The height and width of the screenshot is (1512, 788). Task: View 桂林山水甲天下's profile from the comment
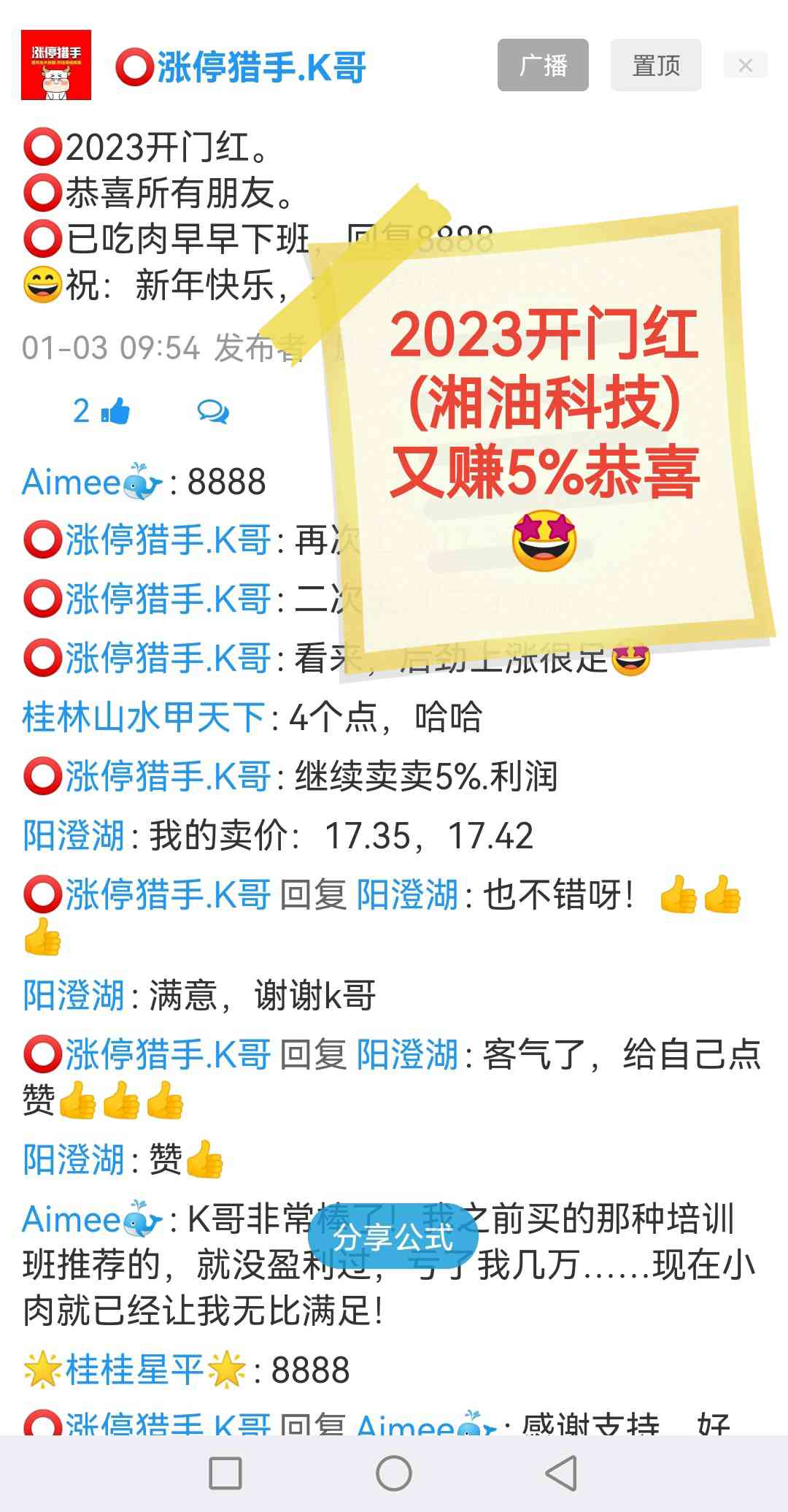[x=144, y=717]
